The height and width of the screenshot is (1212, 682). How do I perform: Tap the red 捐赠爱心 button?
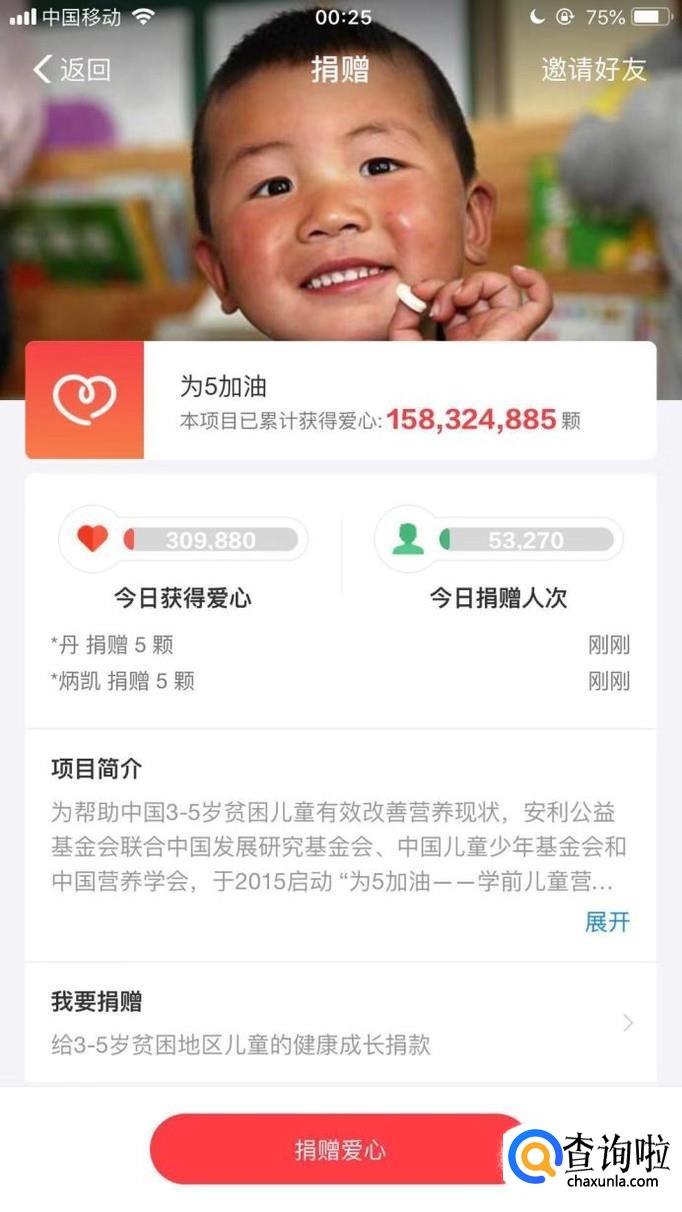pos(338,1149)
